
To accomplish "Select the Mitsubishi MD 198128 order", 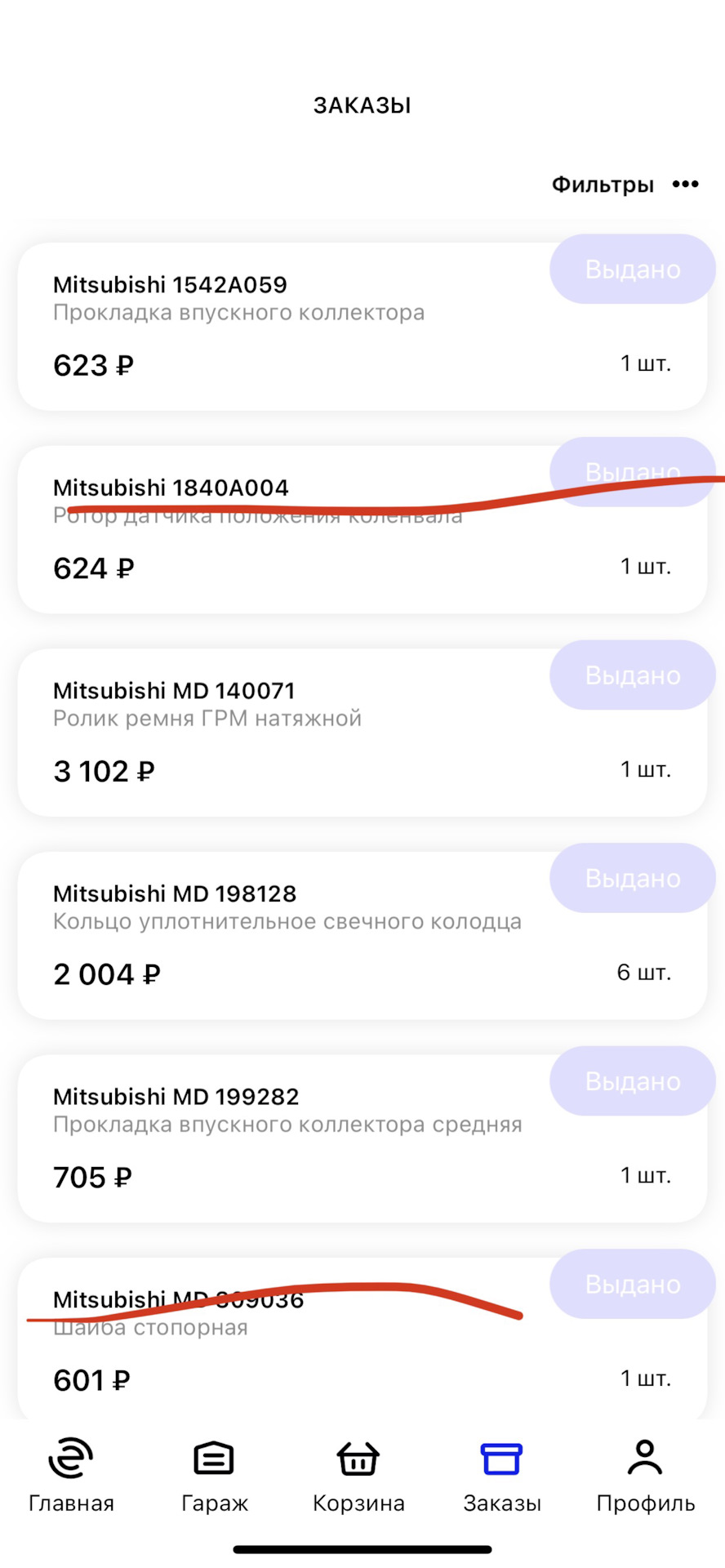I will tap(327, 936).
